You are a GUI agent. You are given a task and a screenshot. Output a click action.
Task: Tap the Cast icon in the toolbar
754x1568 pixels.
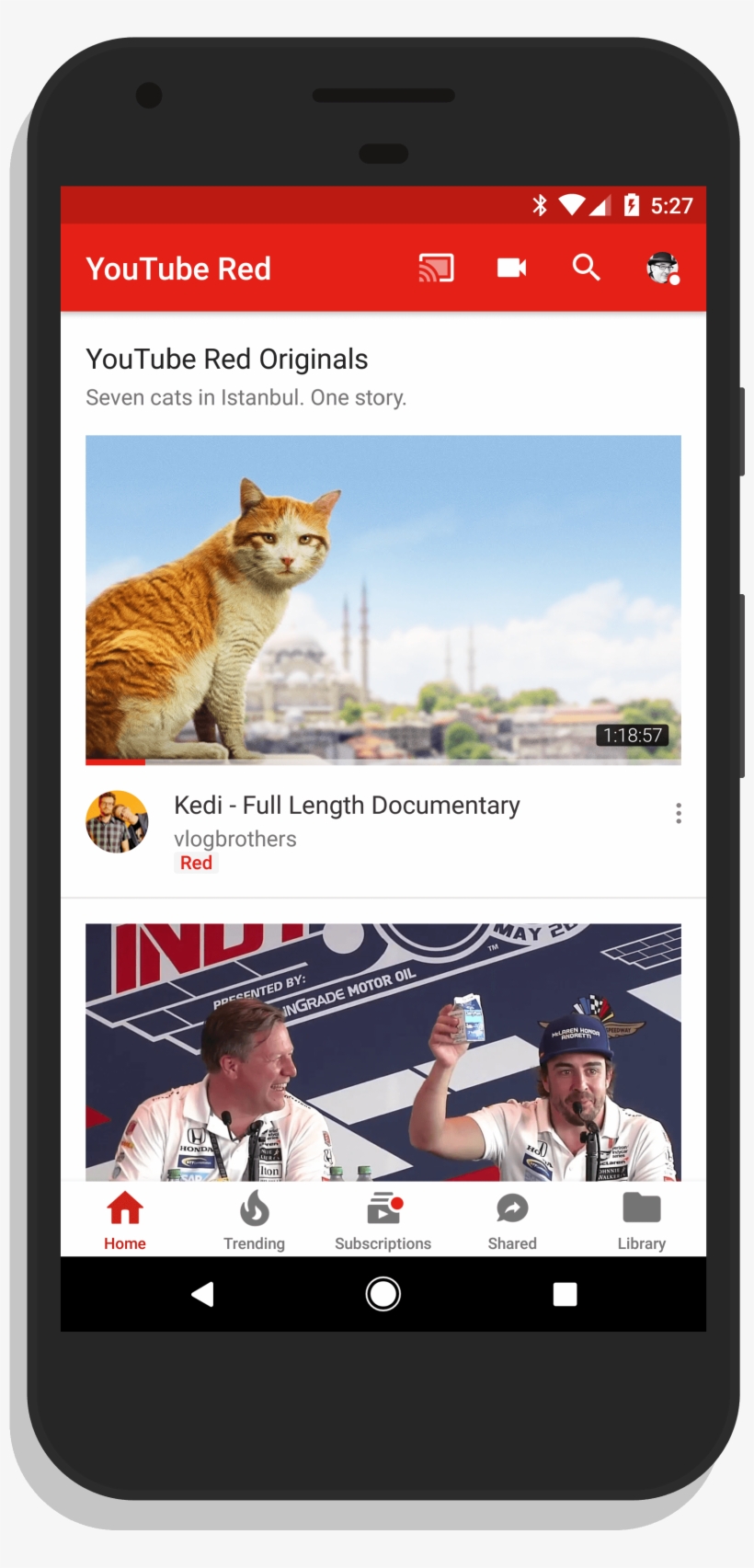[436, 268]
